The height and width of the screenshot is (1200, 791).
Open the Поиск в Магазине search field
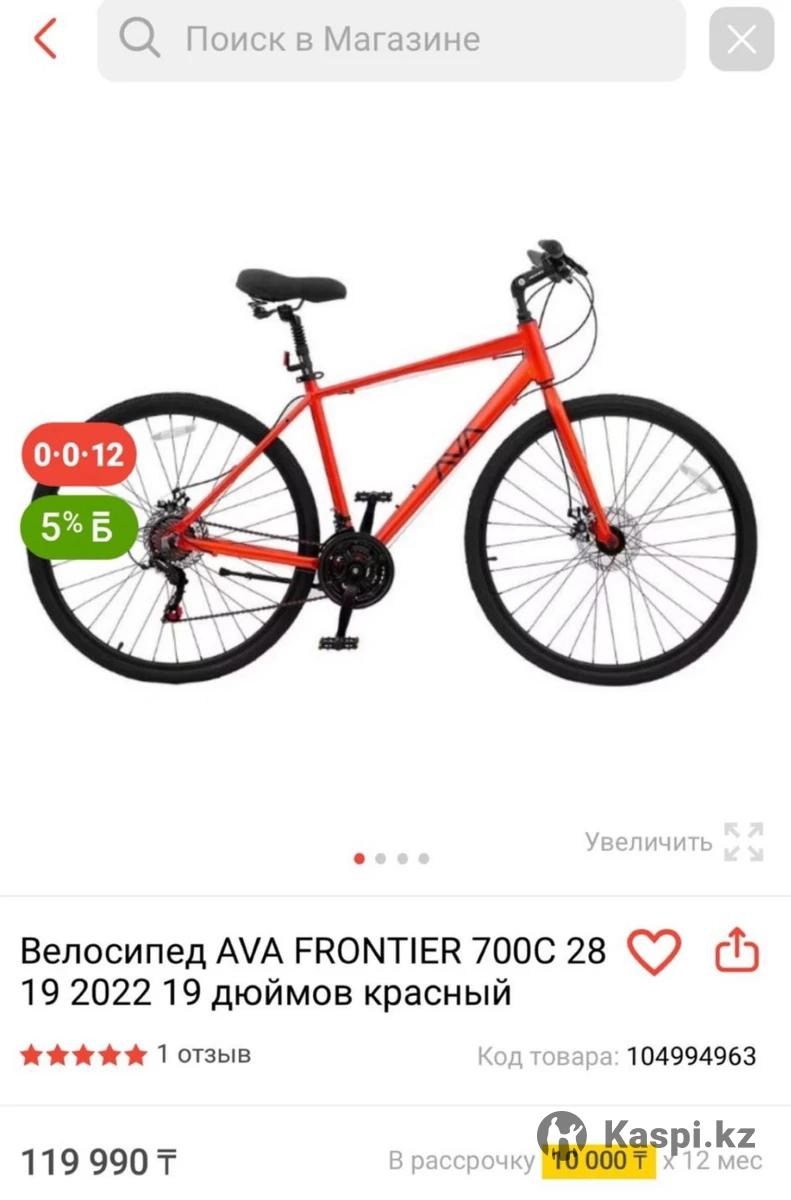pyautogui.click(x=390, y=40)
